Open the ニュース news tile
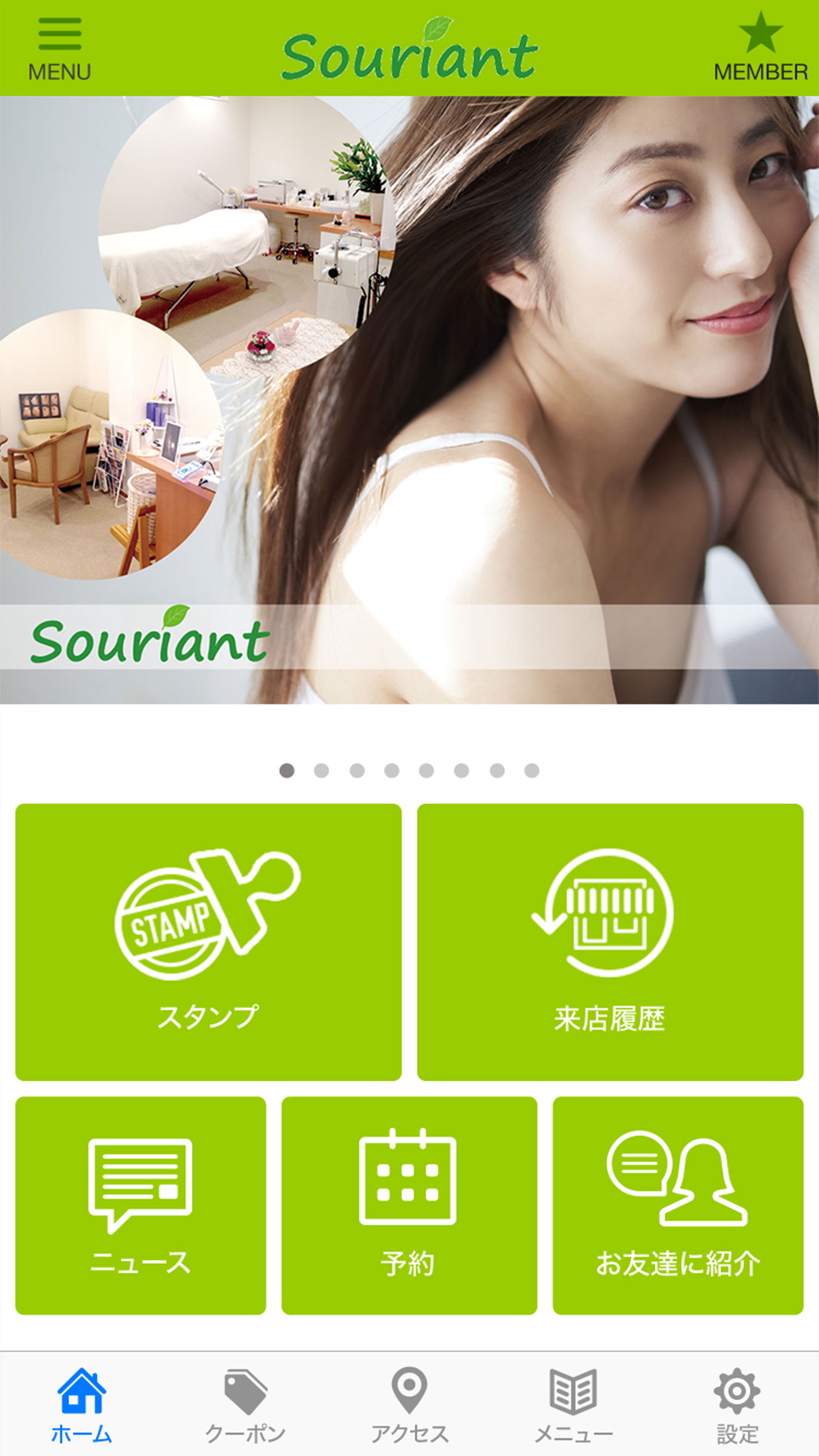This screenshot has height=1456, width=819. click(x=140, y=1205)
